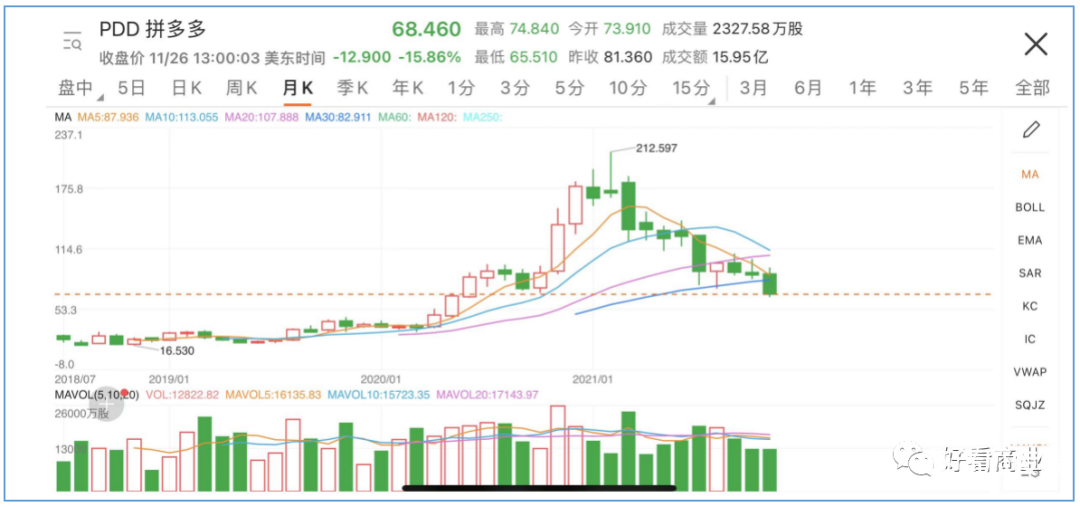Open the drawing pencil tool
1080x507 pixels.
[1031, 129]
